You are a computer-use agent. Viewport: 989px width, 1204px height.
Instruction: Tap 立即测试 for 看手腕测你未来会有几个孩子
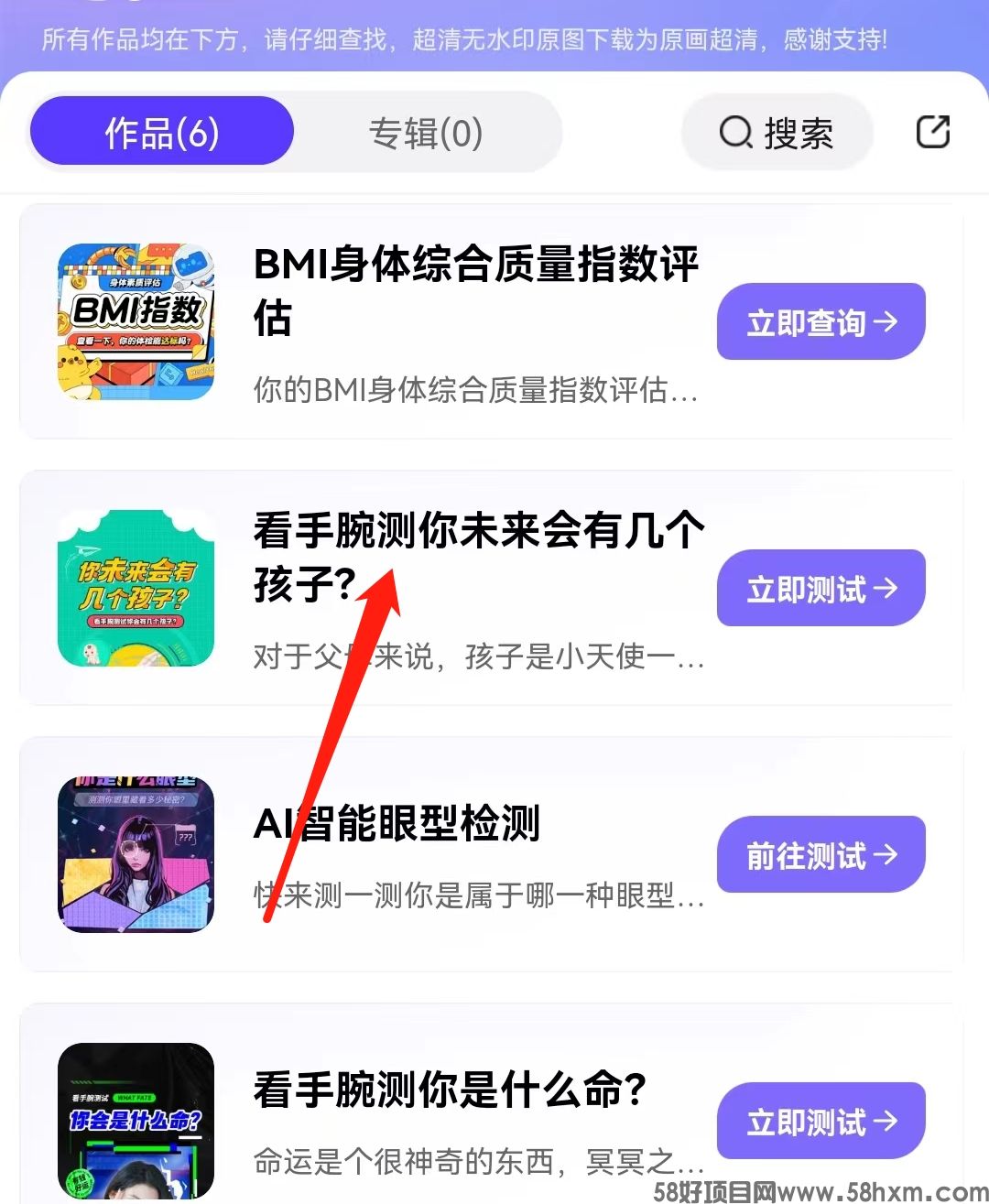[x=821, y=589]
